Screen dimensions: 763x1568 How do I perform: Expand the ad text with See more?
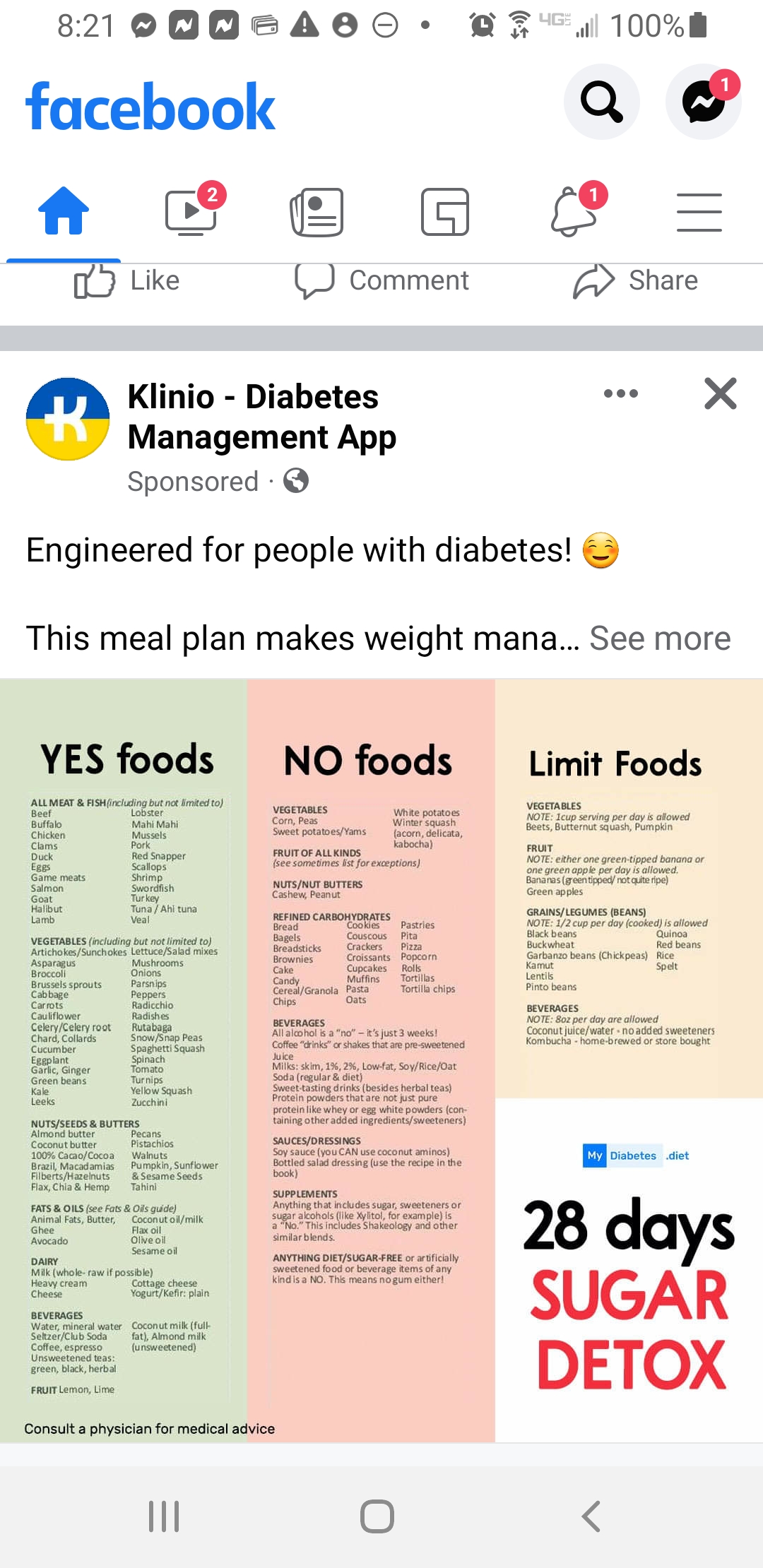pos(660,639)
